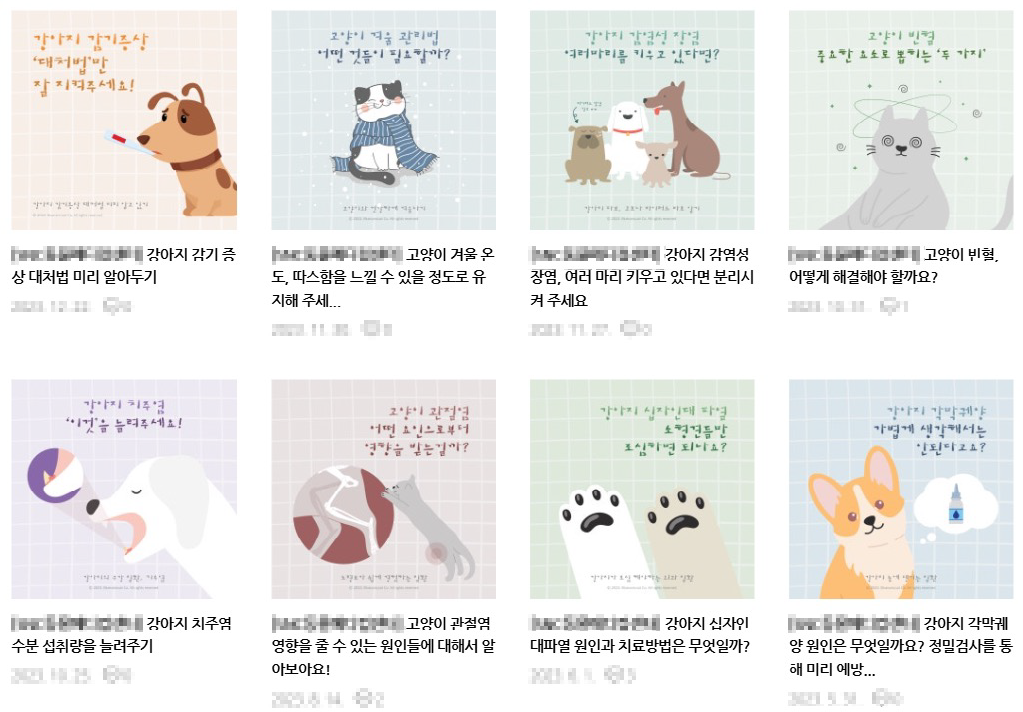Open the 강아지 감기 증상 대처법 post thumbnail

pos(124,120)
